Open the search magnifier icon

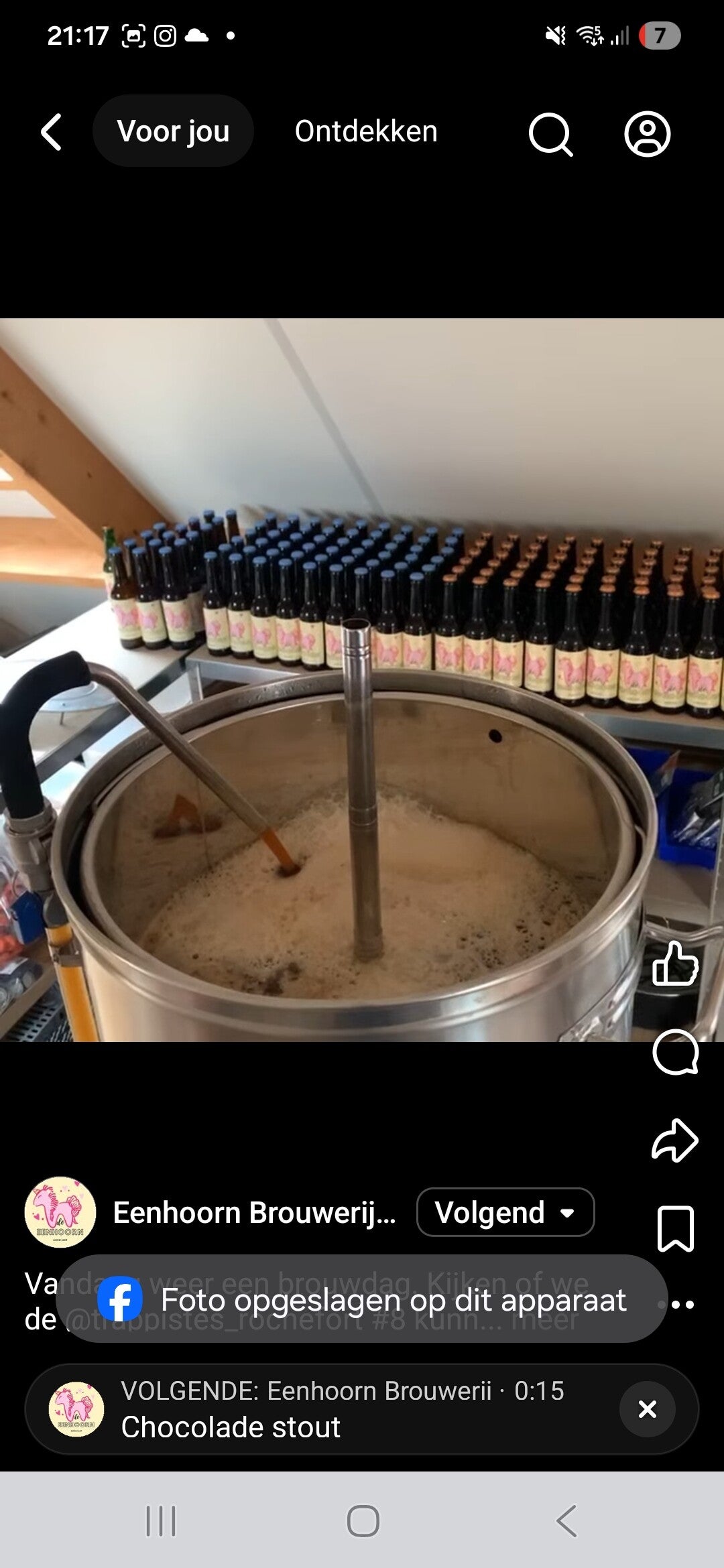pyautogui.click(x=550, y=134)
